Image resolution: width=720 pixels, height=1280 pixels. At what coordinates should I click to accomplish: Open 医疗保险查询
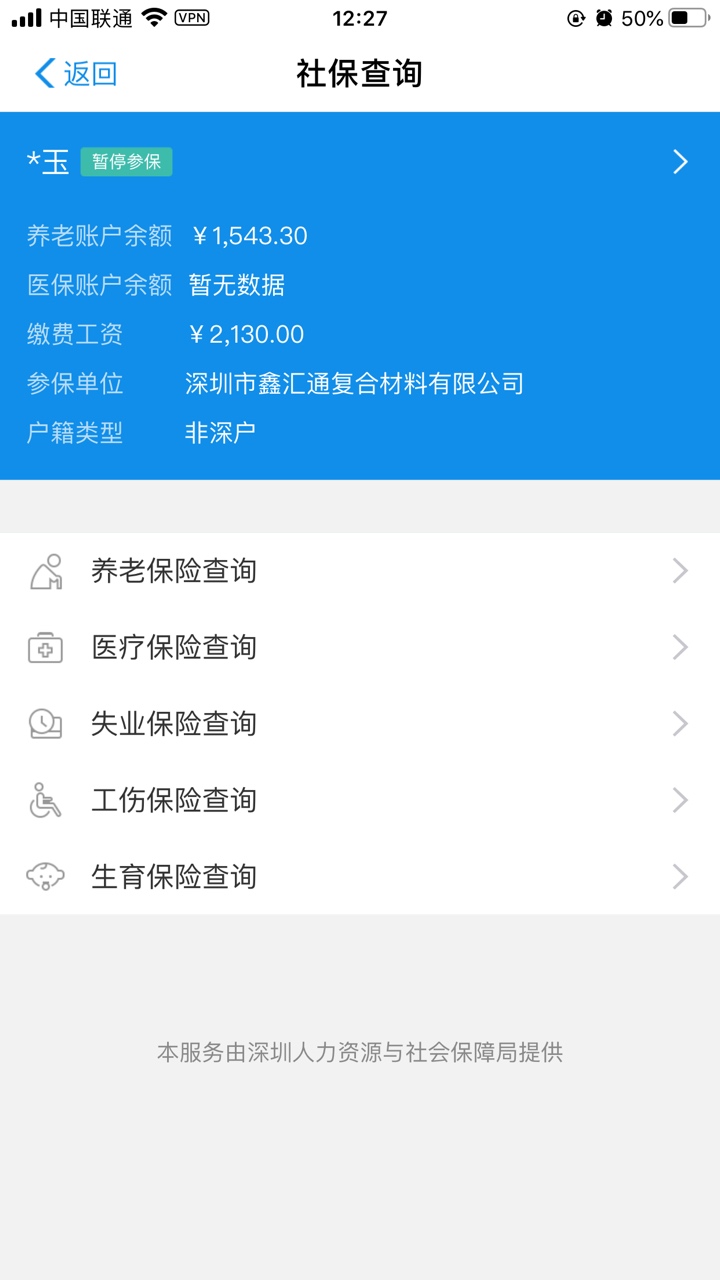360,647
